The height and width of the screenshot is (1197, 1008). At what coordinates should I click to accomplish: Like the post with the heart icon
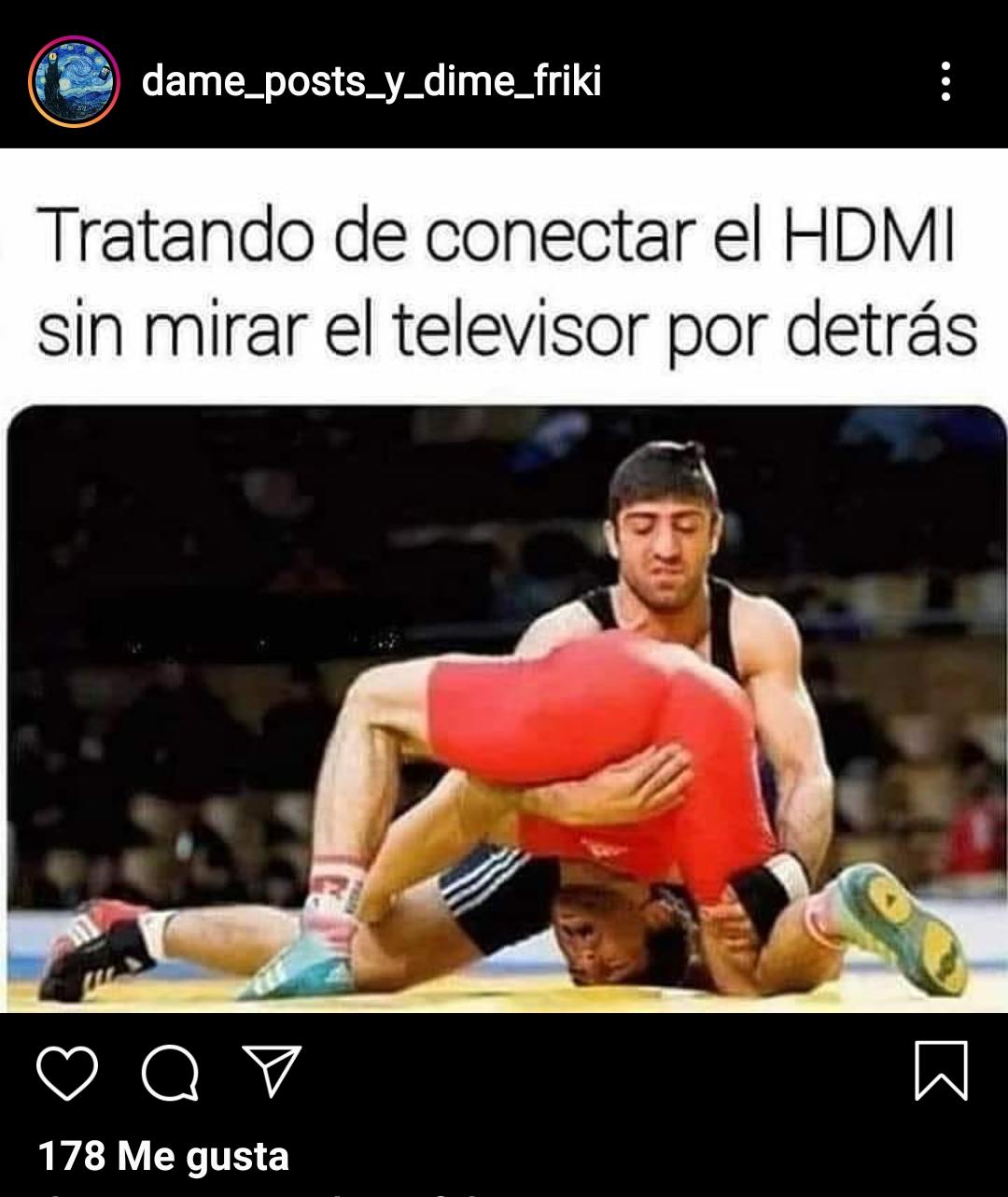(x=67, y=1072)
